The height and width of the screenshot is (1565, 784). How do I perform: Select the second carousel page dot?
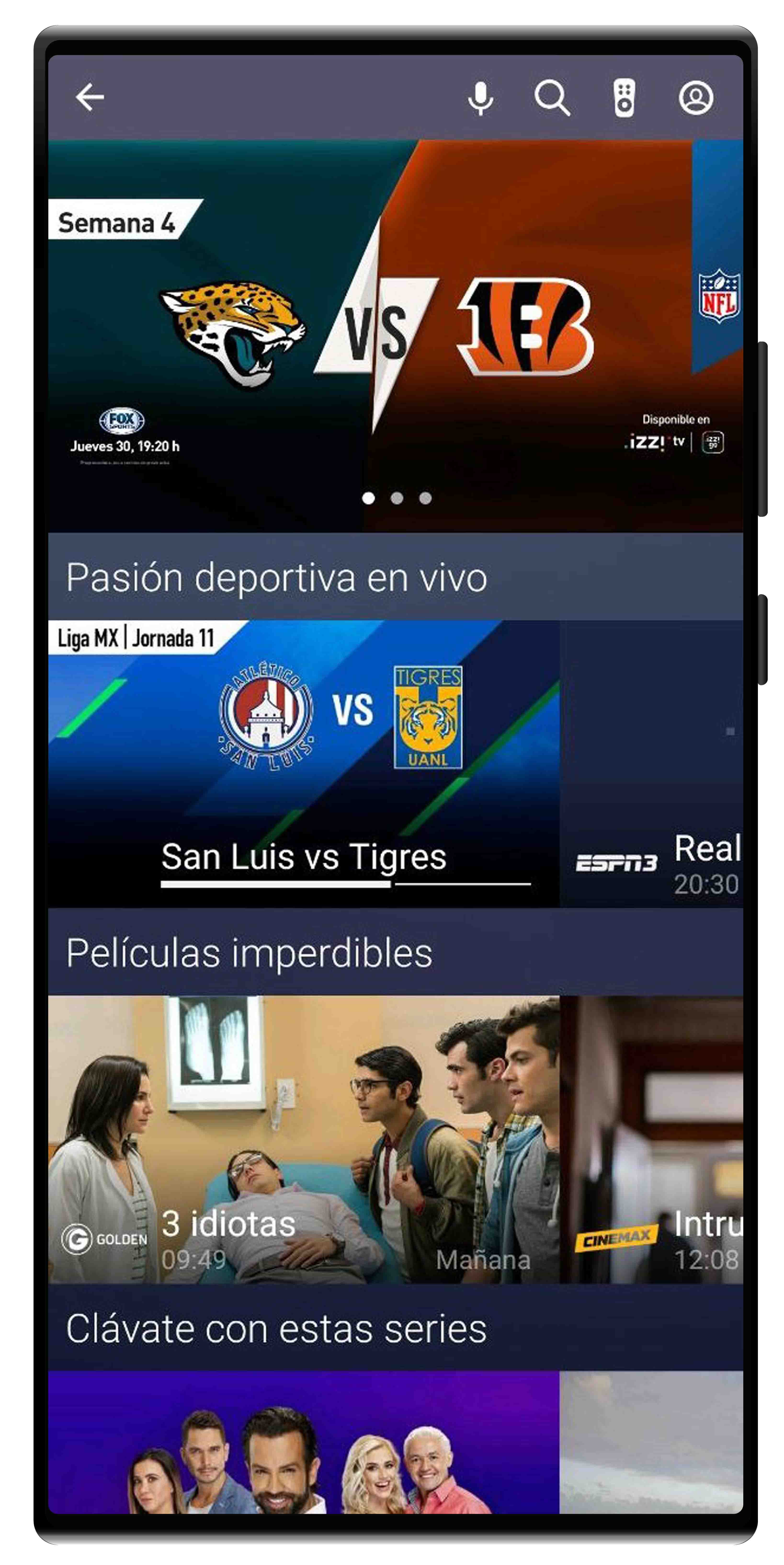point(397,498)
